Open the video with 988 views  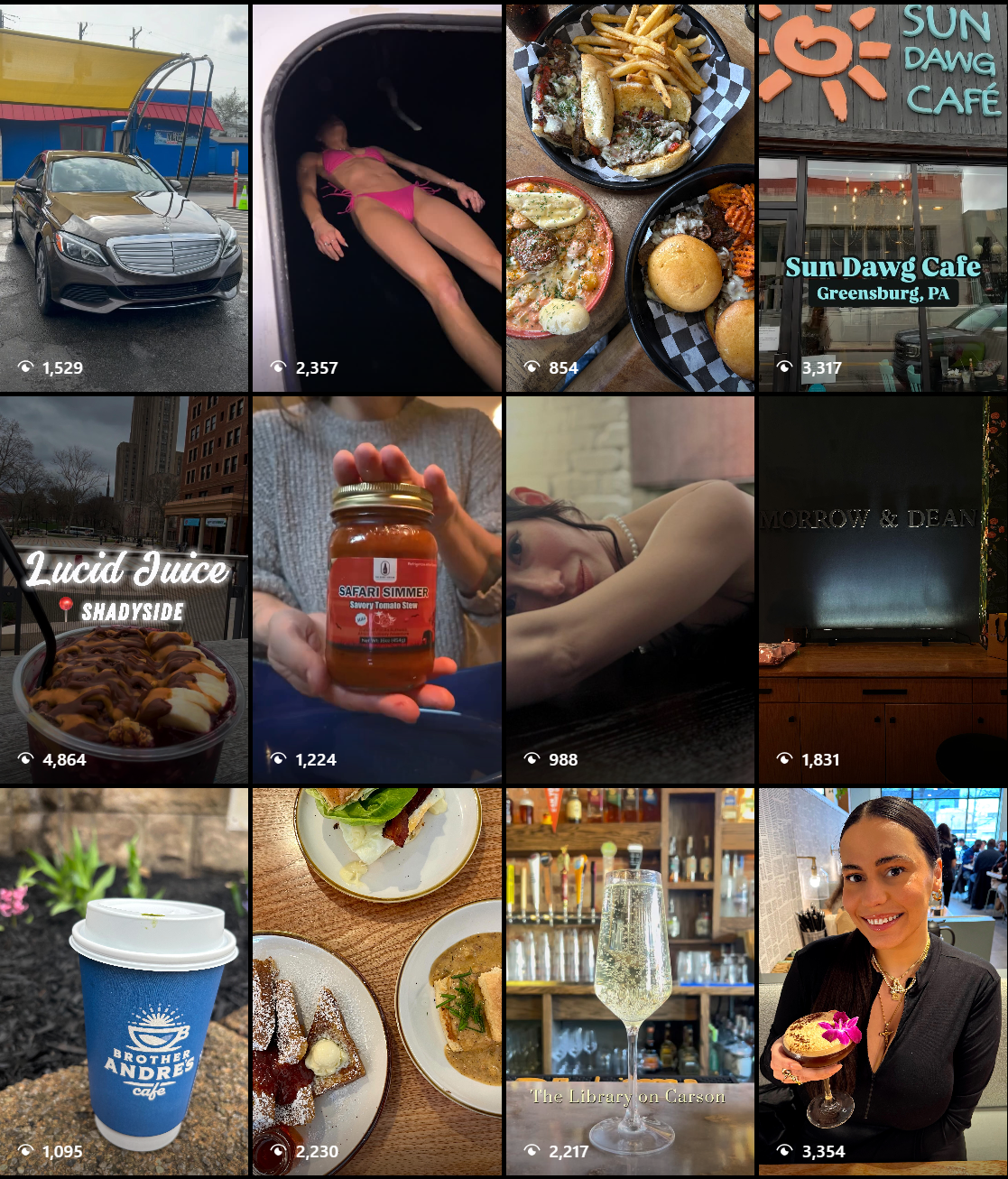(x=630, y=590)
